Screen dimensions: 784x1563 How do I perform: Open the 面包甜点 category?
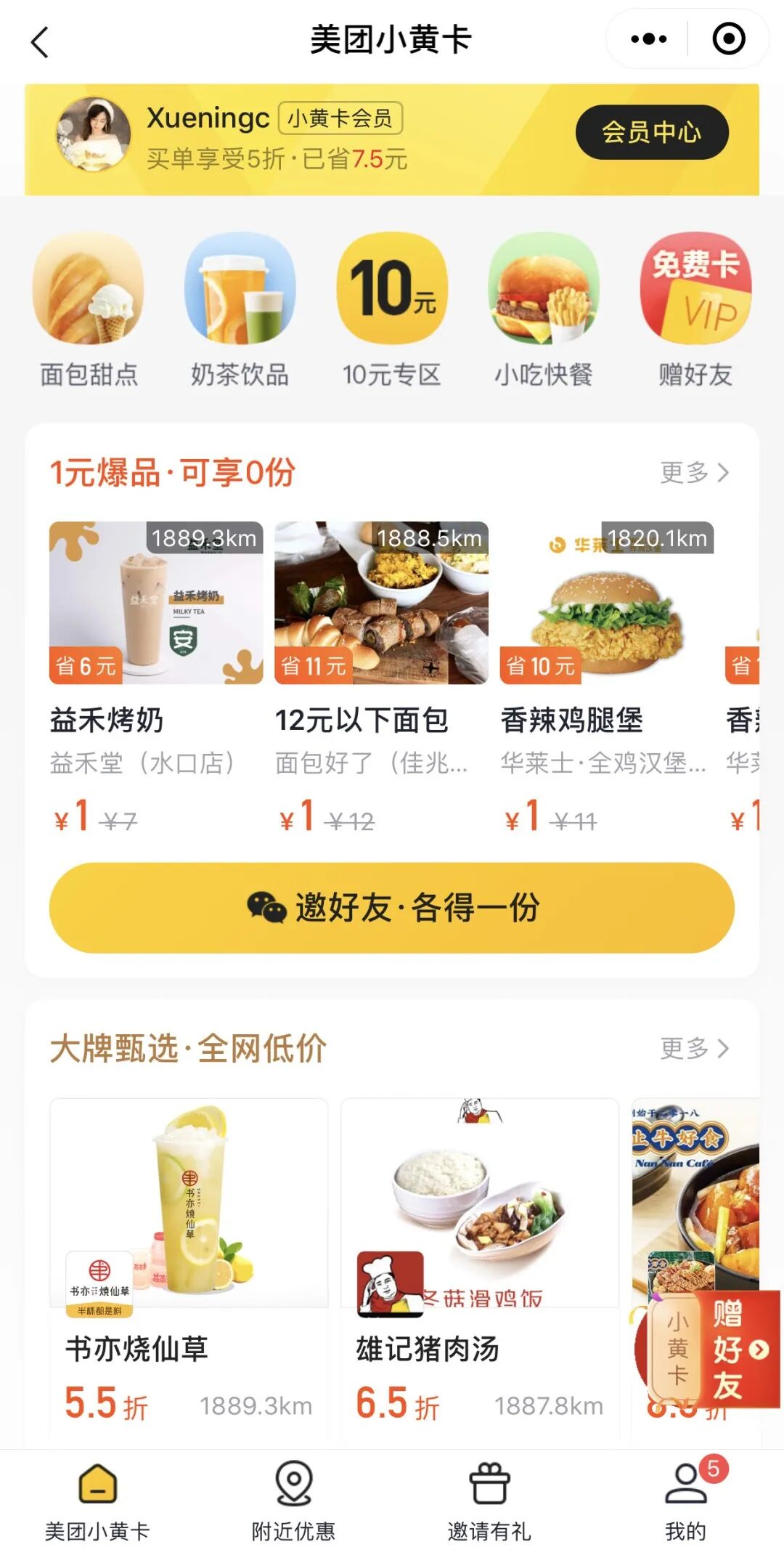89,311
